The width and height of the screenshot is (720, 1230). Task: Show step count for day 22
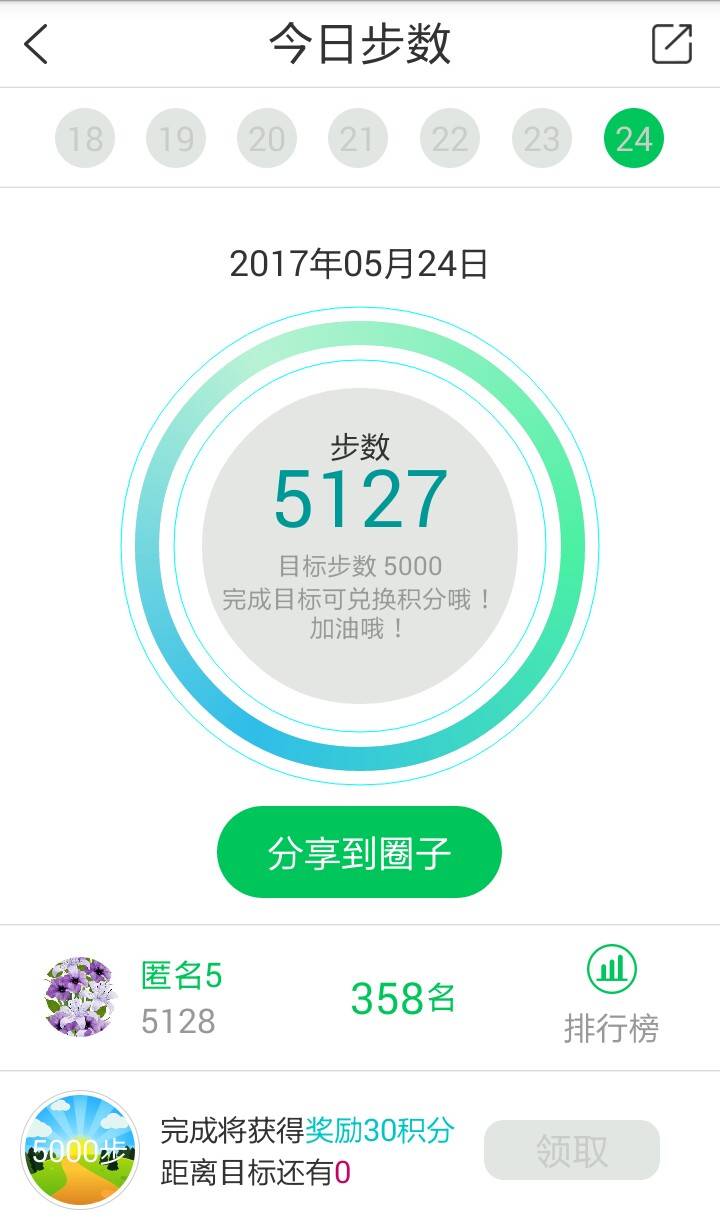450,139
